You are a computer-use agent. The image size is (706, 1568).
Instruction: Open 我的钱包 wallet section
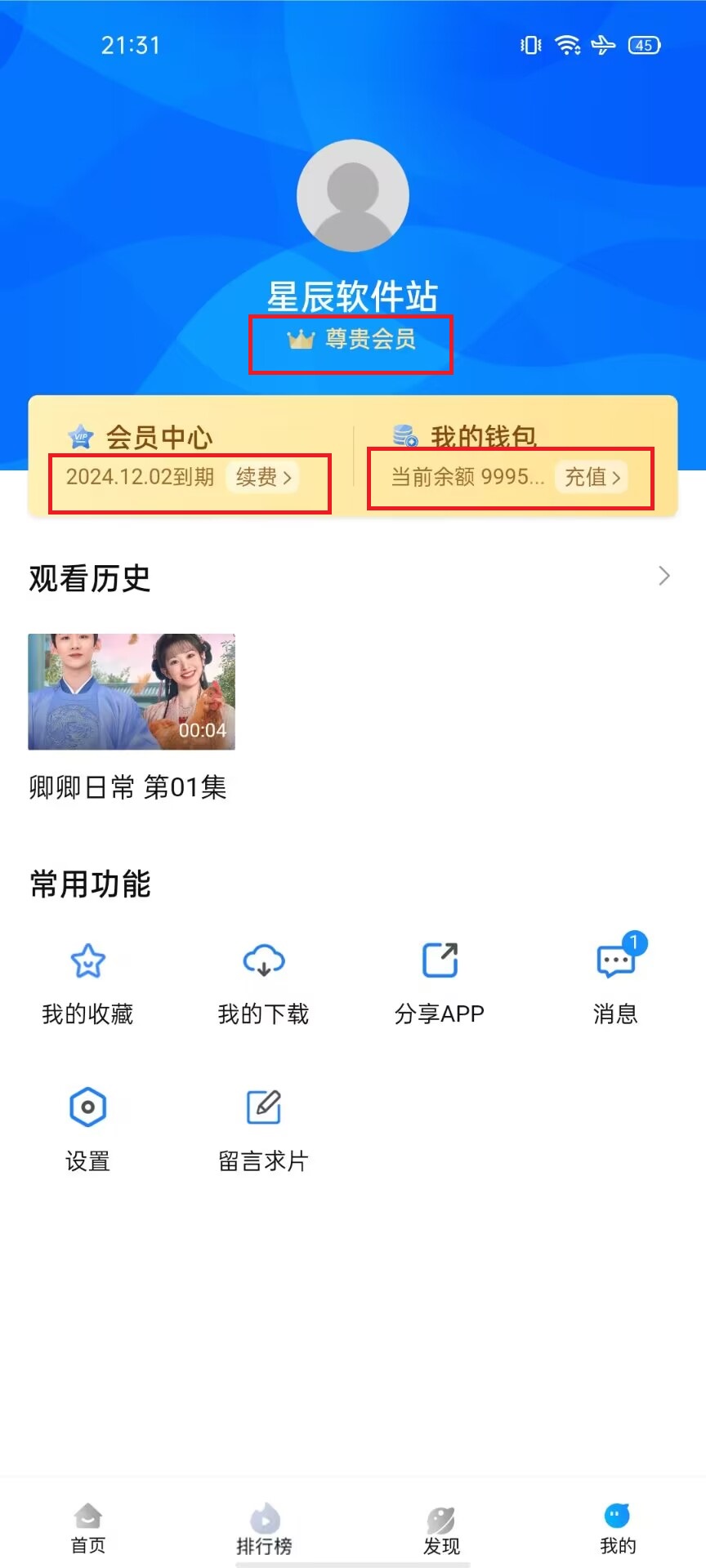[x=482, y=438]
